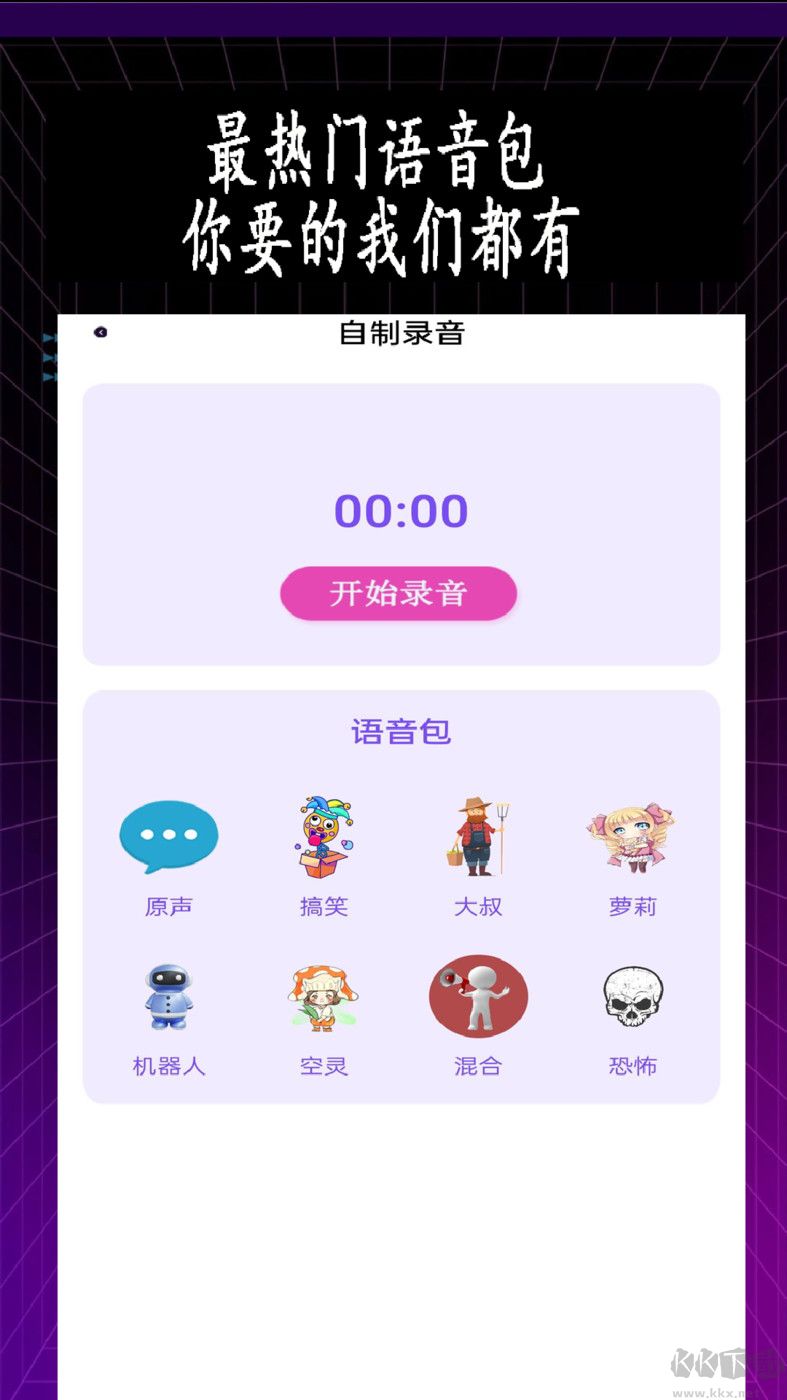Screen dimensions: 787x1400
Task: Choose the 大叔 (uncle) farmer voice icon
Action: tap(478, 833)
